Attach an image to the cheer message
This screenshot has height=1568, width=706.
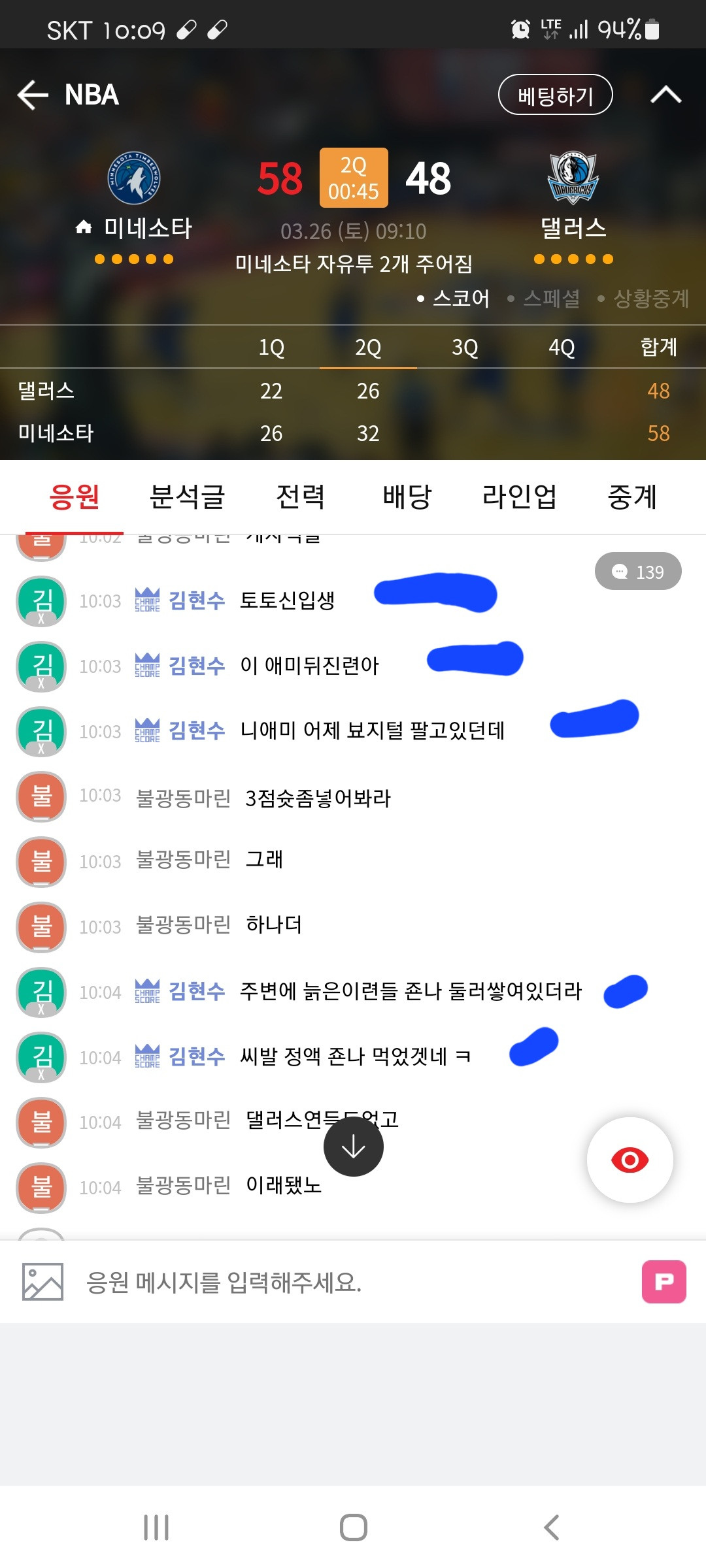42,1282
